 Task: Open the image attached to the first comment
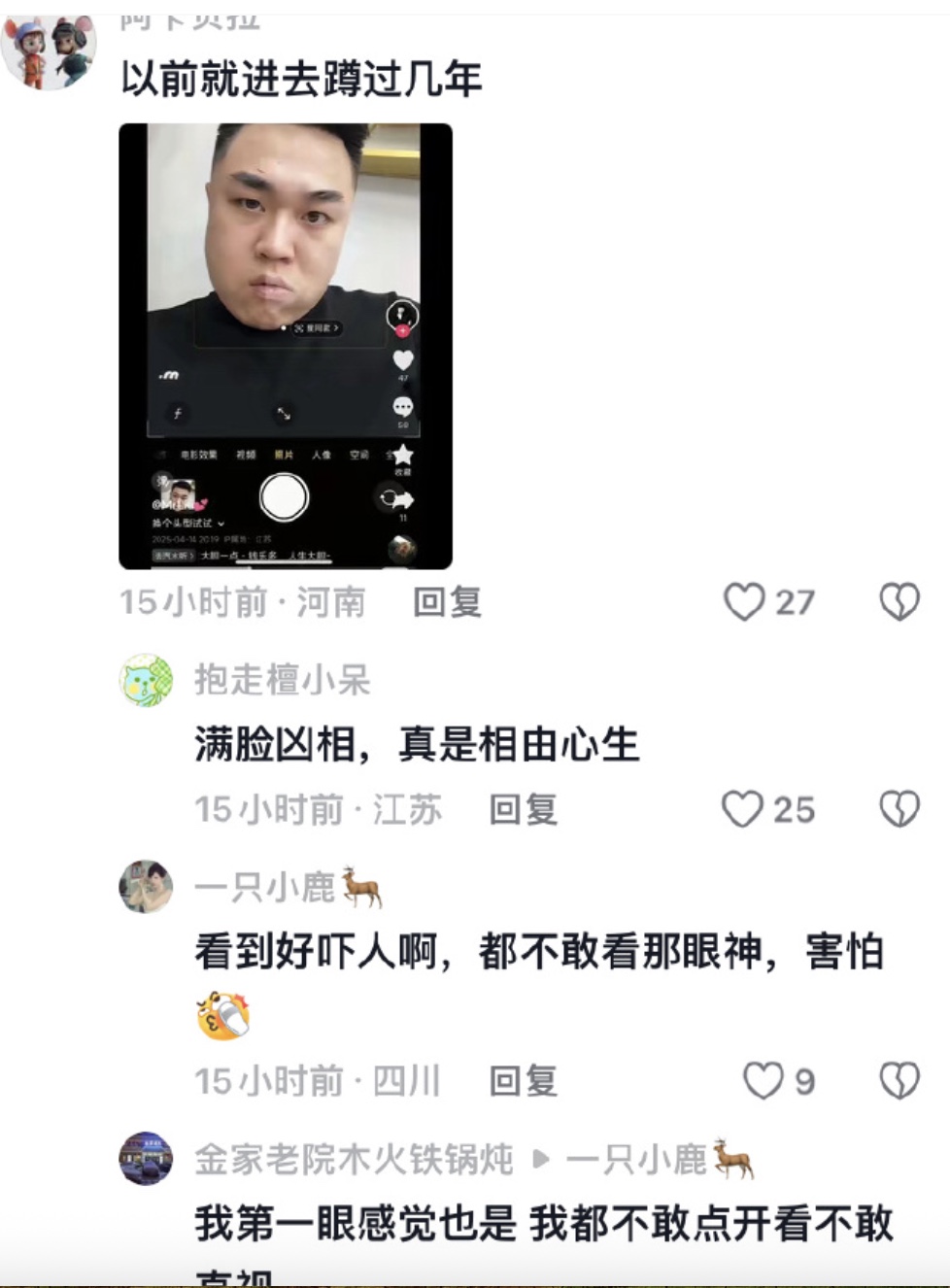[285, 346]
